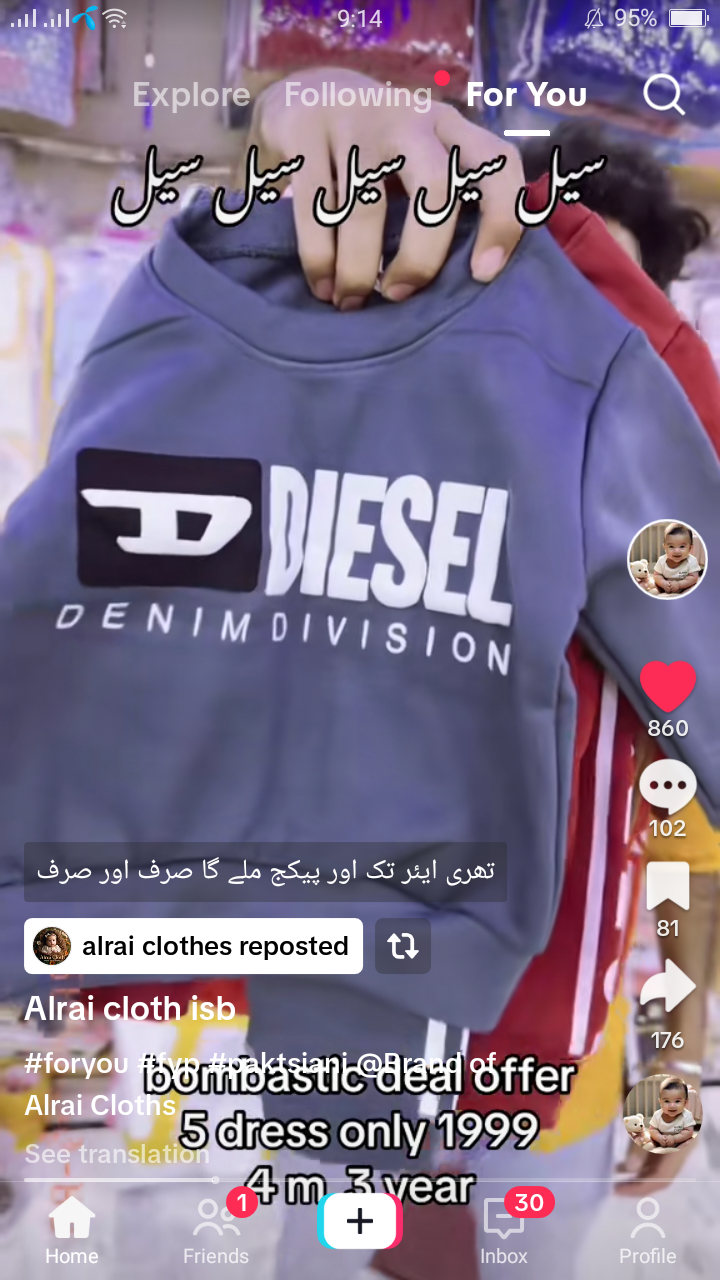Open the comments on this video
The height and width of the screenshot is (1280, 720).
tap(667, 786)
